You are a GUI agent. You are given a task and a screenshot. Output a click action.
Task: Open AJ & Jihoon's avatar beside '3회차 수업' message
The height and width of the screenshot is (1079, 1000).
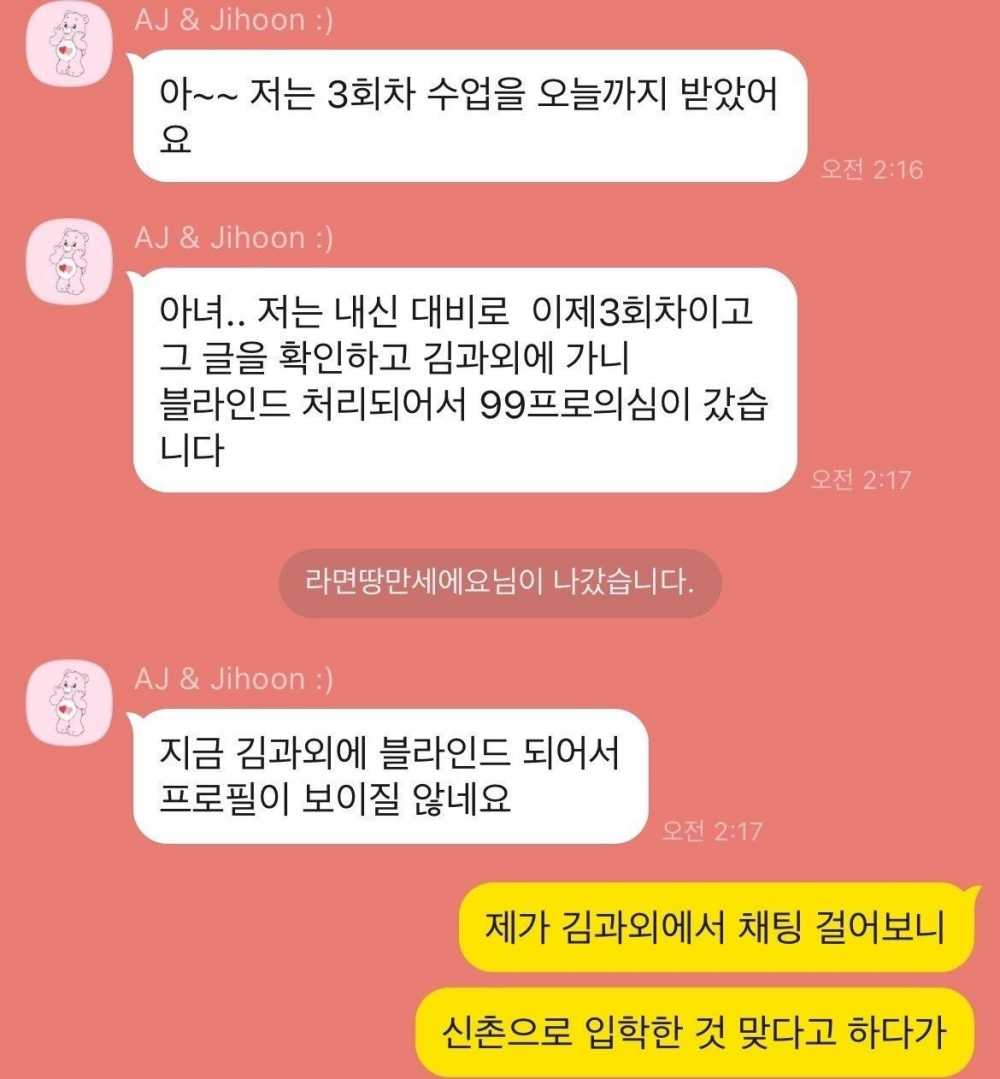pos(69,45)
